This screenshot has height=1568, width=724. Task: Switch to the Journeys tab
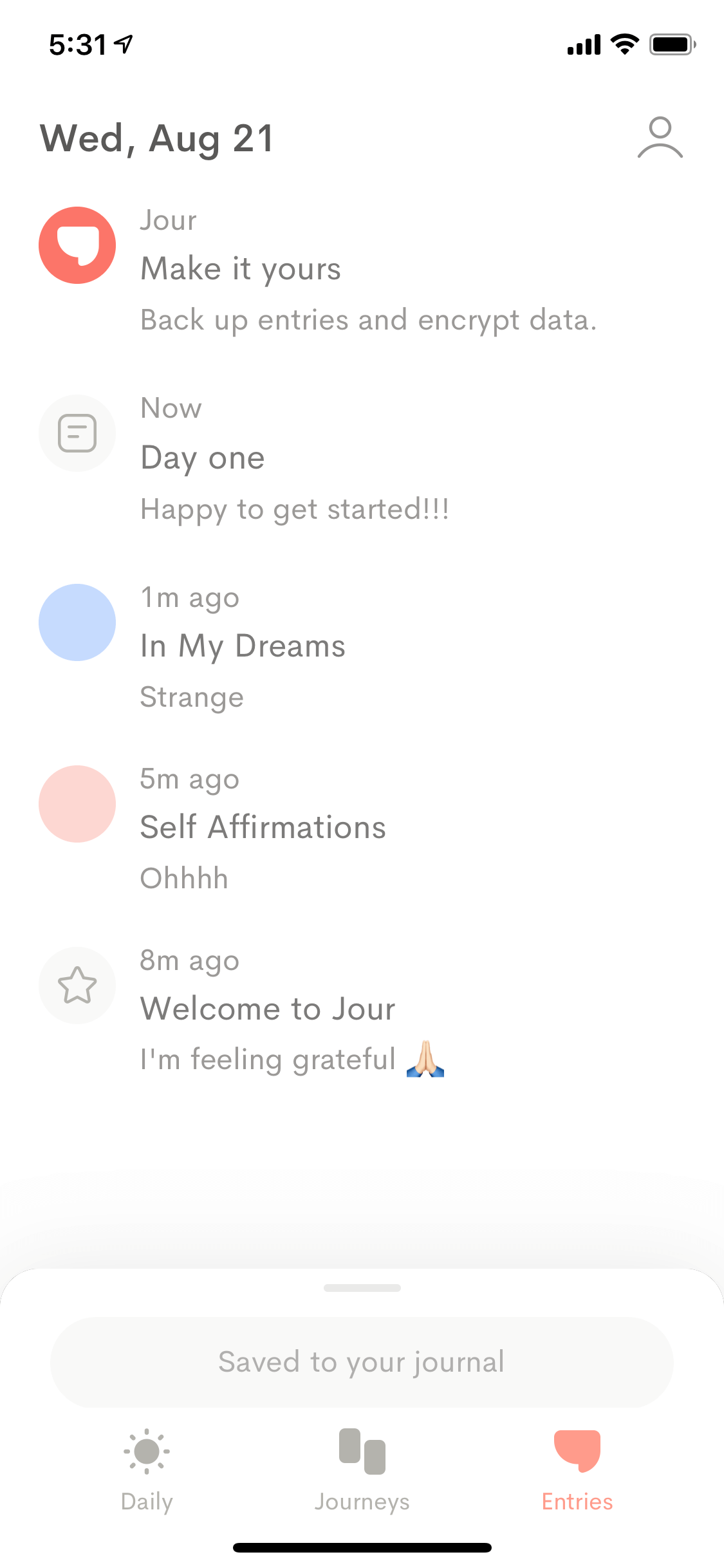(x=362, y=1470)
